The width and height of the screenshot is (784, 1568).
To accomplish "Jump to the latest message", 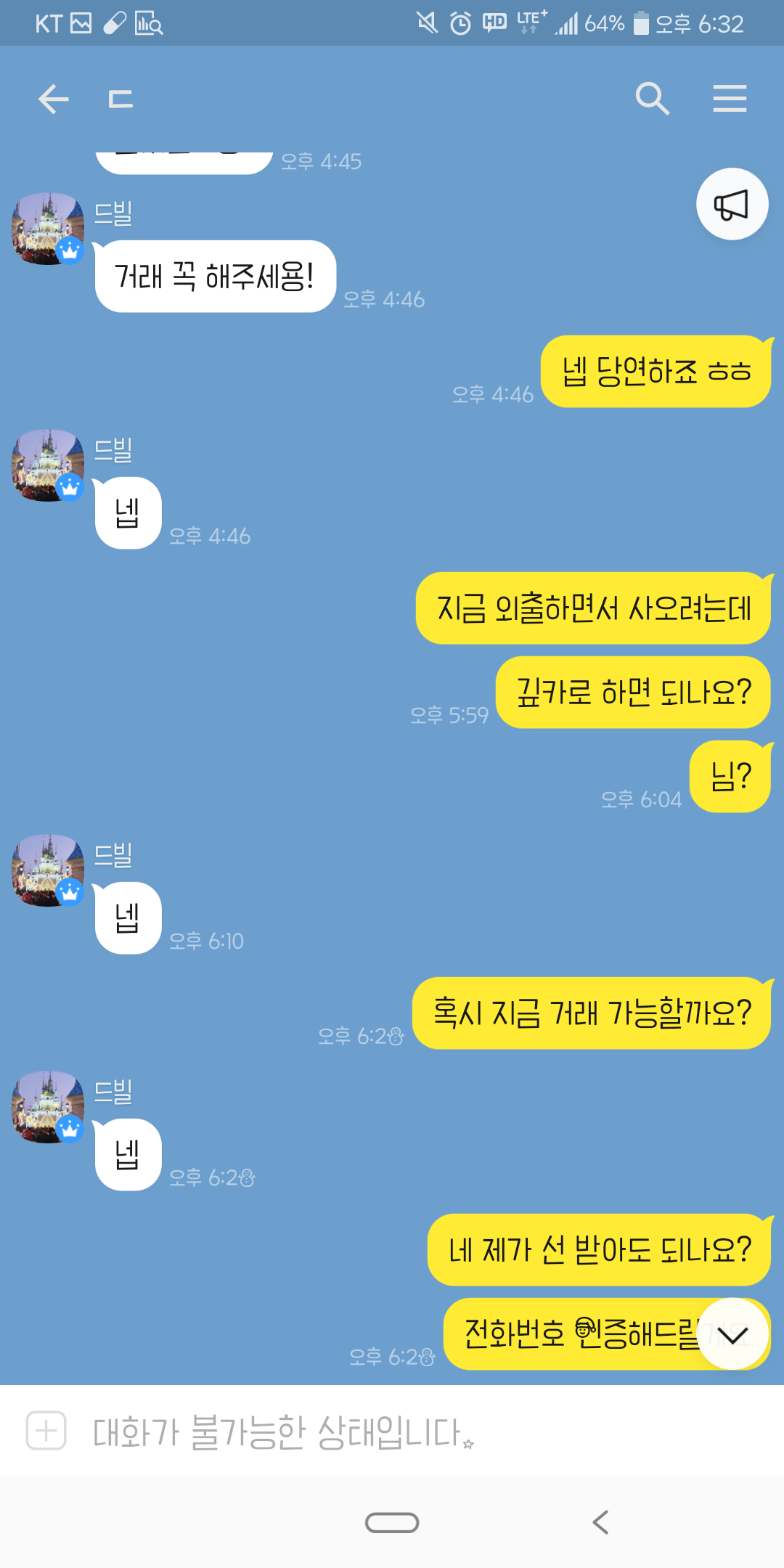I will [x=733, y=1334].
